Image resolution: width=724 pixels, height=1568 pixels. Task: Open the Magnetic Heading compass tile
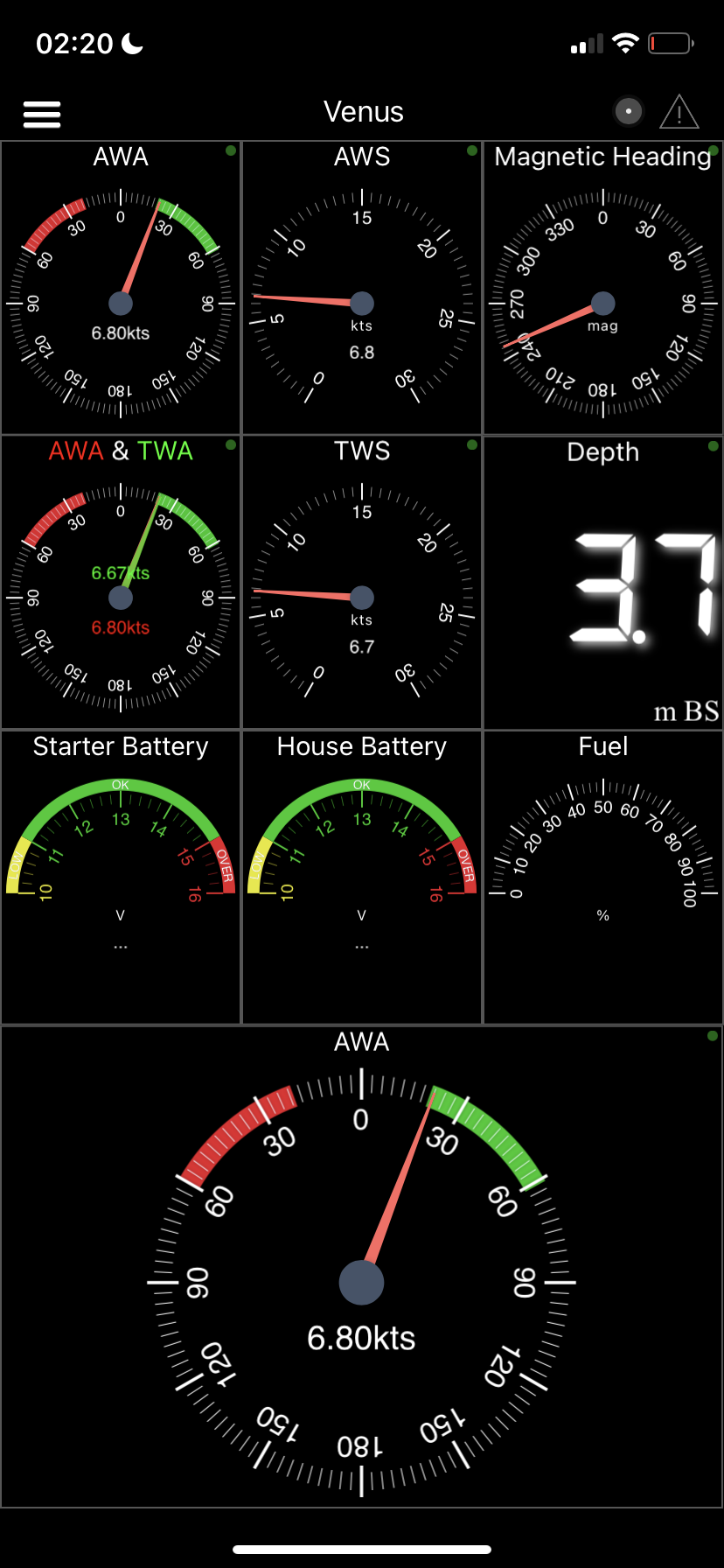point(602,289)
